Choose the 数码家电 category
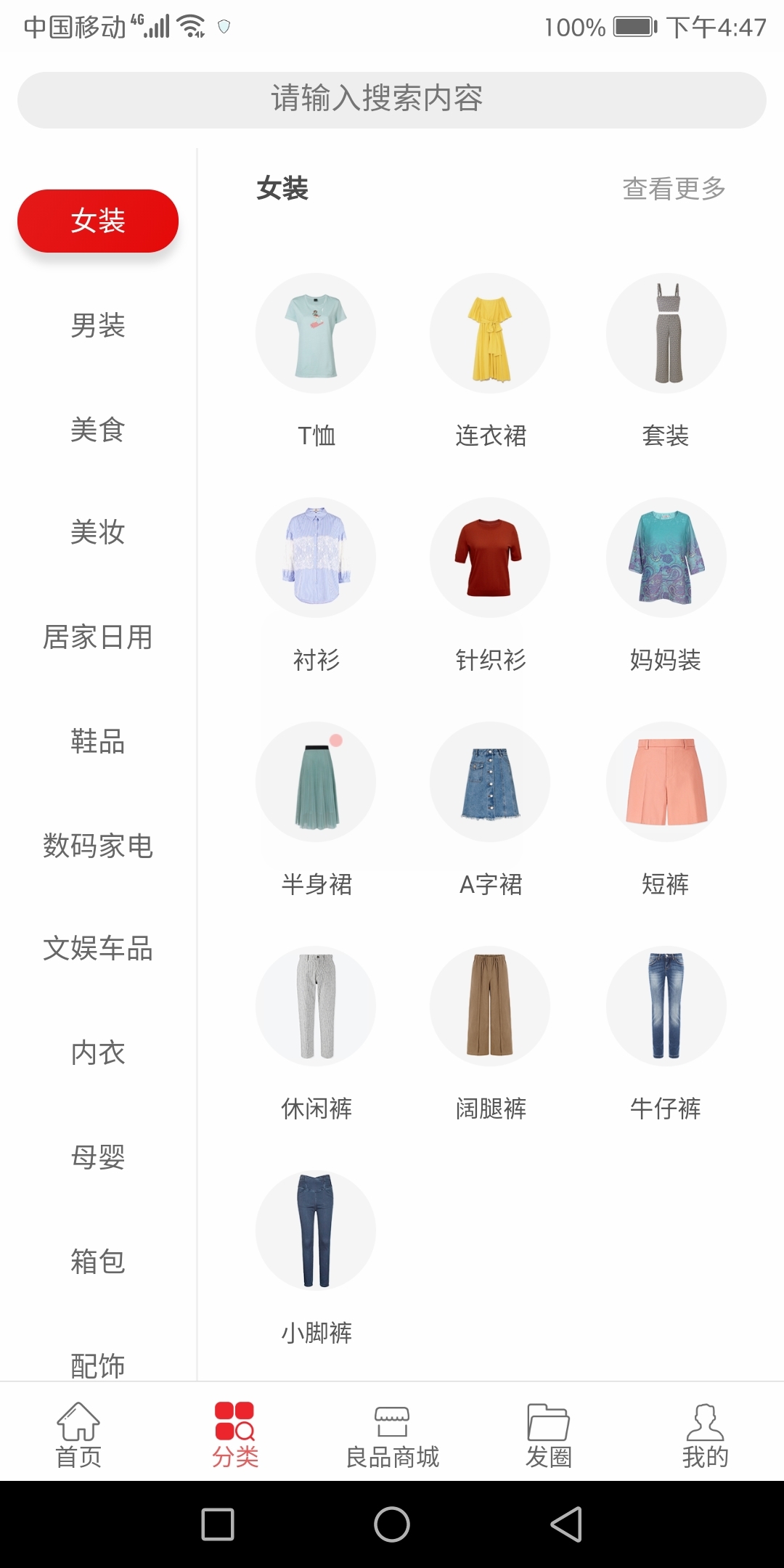 pos(98,846)
